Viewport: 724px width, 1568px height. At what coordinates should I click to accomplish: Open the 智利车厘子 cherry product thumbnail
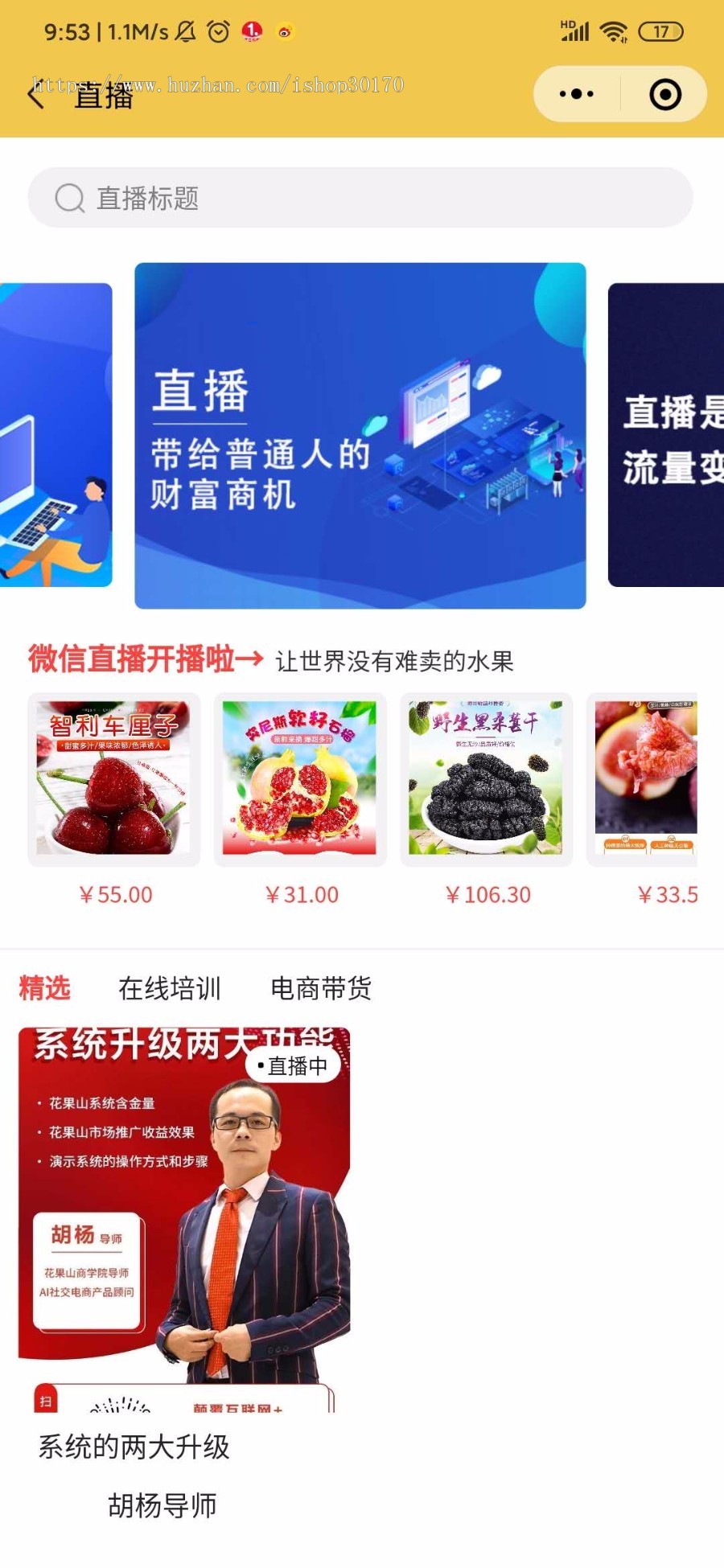113,780
